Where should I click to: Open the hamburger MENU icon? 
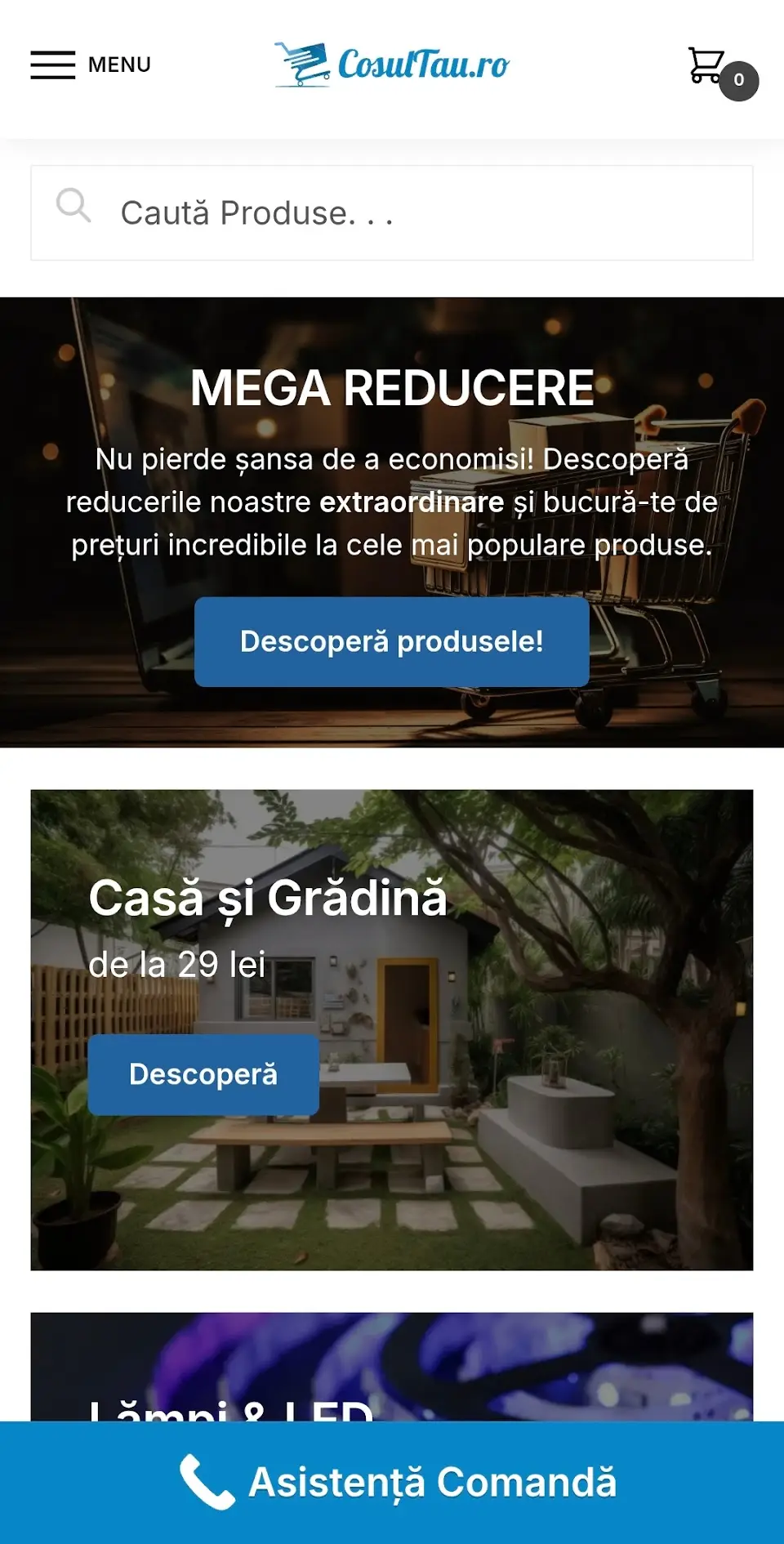coord(52,65)
